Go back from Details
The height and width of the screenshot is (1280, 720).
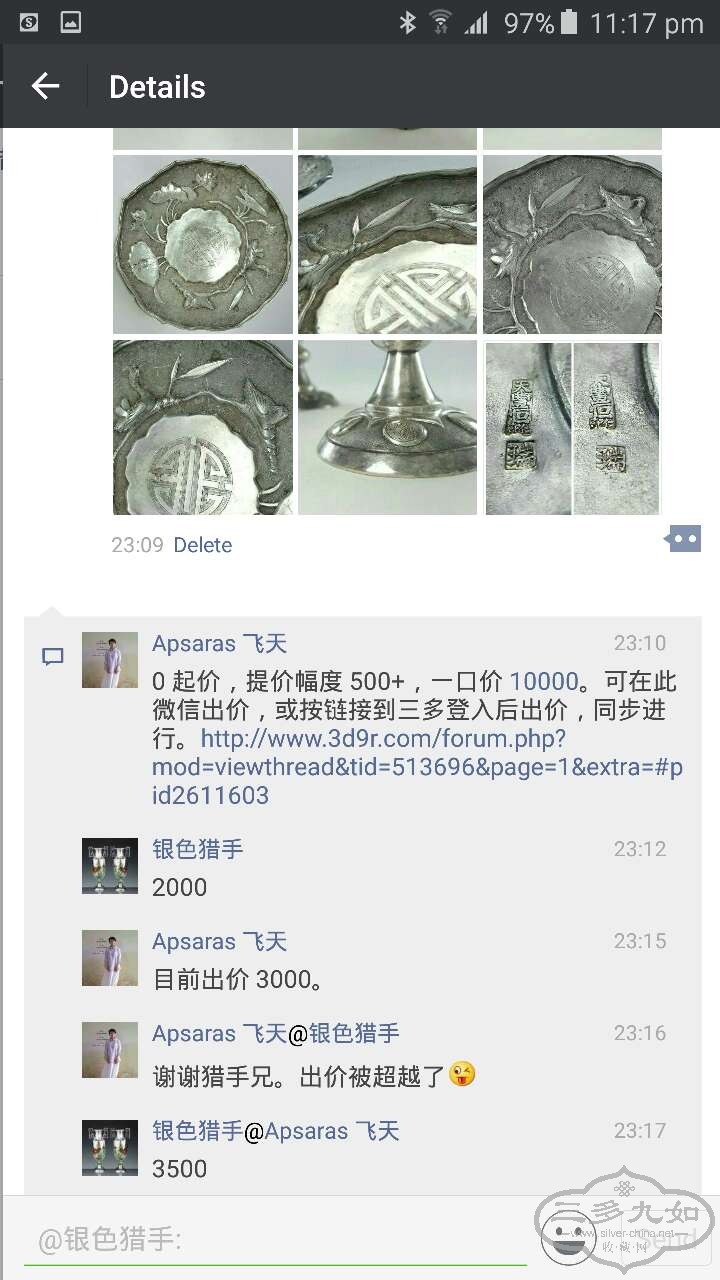(x=45, y=87)
